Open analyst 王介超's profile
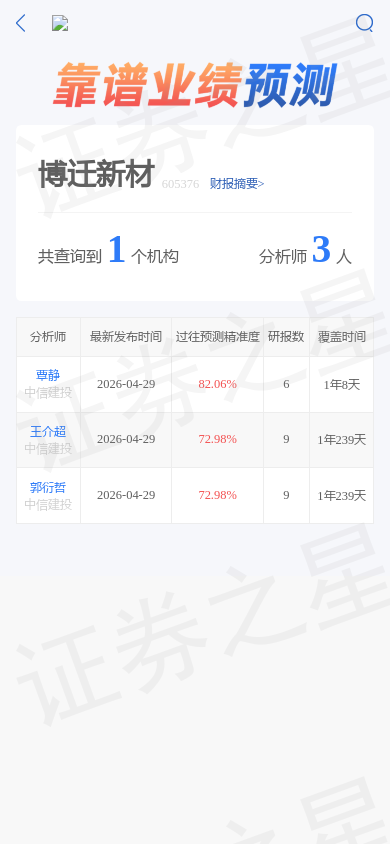 tap(48, 431)
